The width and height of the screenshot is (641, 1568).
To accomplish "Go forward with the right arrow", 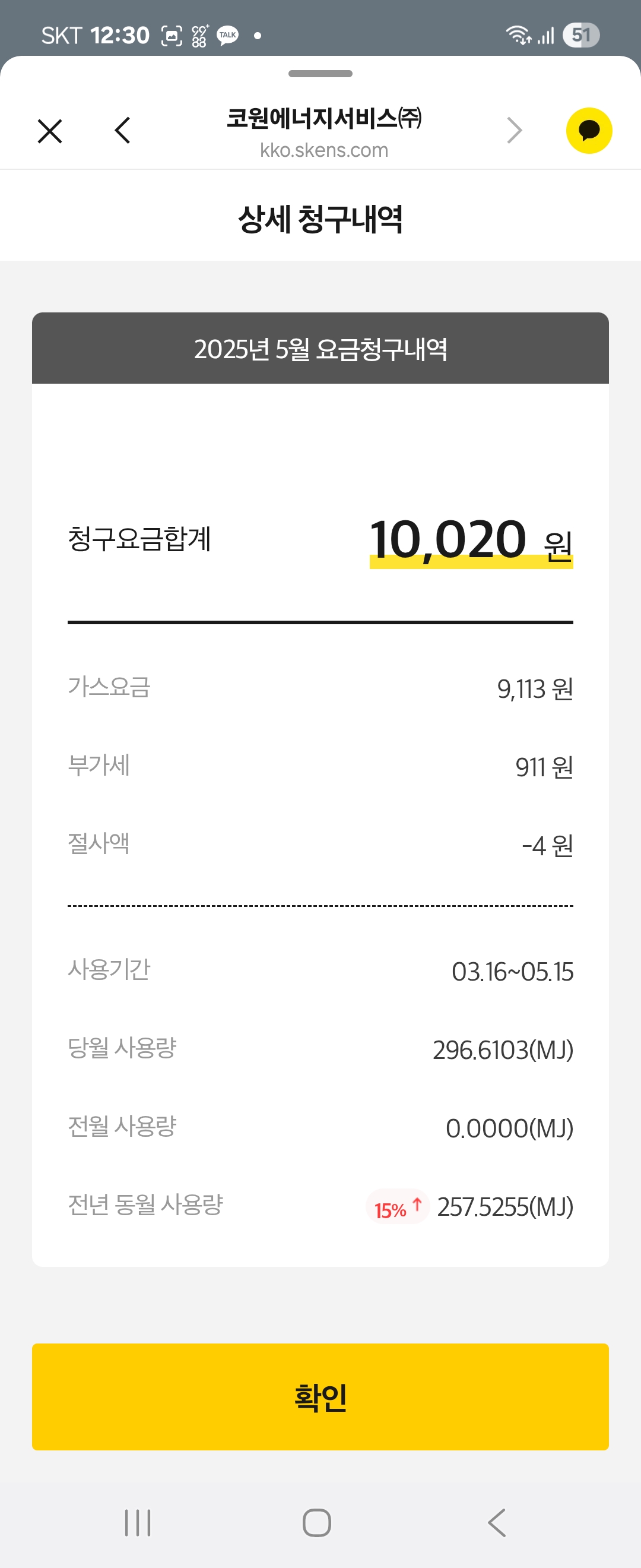I will tap(515, 130).
